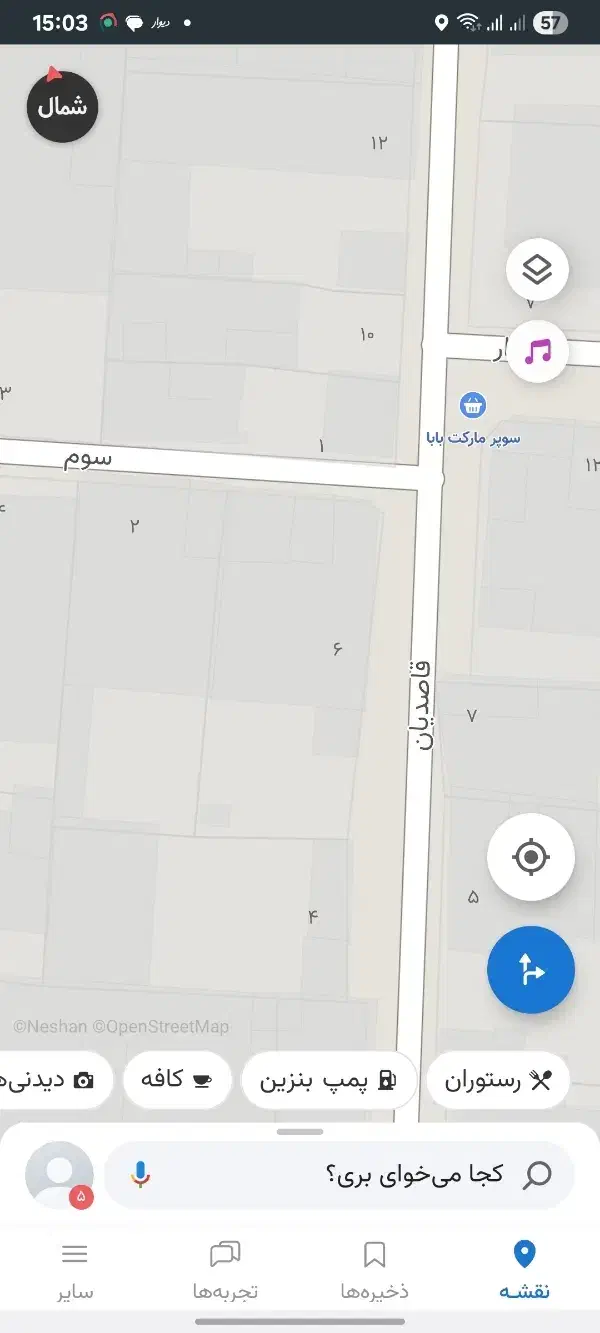The height and width of the screenshot is (1333, 600).
Task: Start routing with the blue directions button
Action: click(531, 970)
